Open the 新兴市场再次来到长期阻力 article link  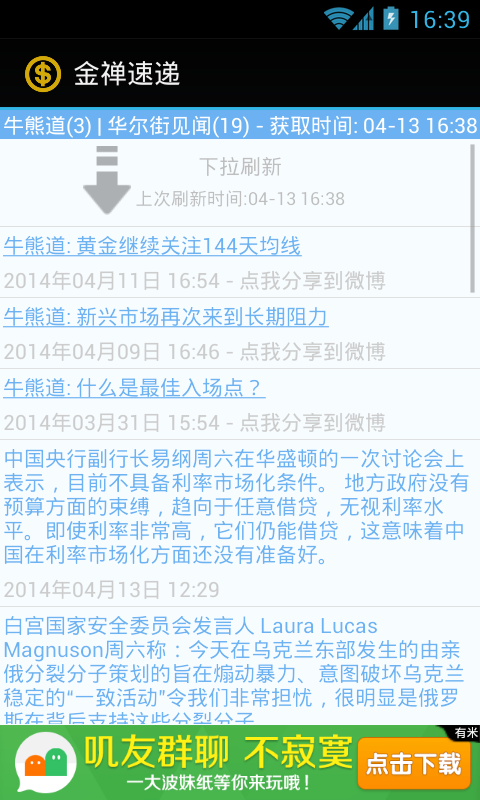(166, 318)
